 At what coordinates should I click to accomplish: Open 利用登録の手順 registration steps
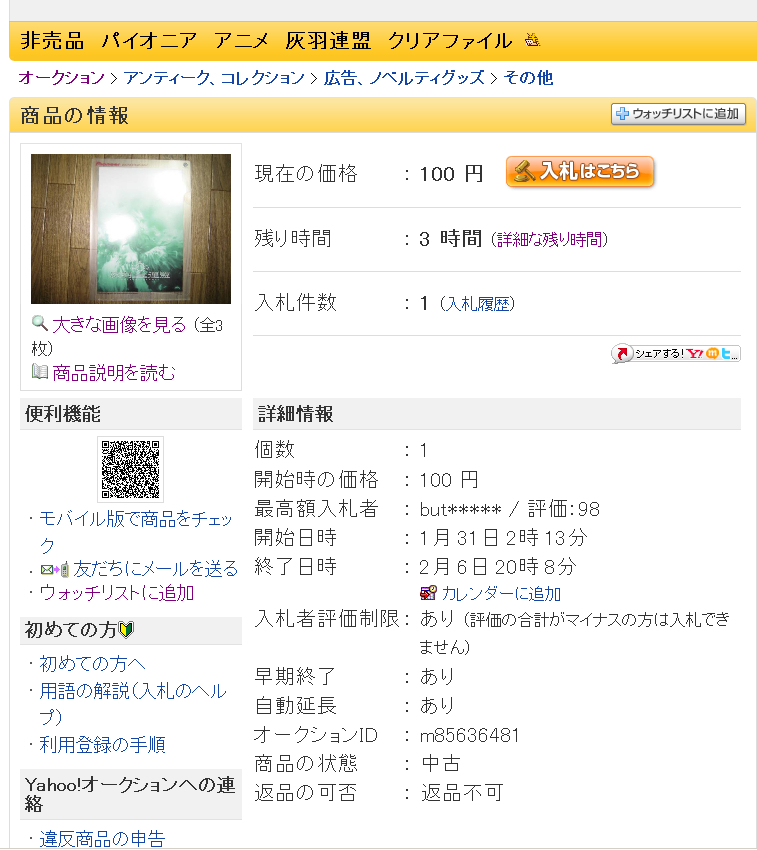pyautogui.click(x=102, y=745)
